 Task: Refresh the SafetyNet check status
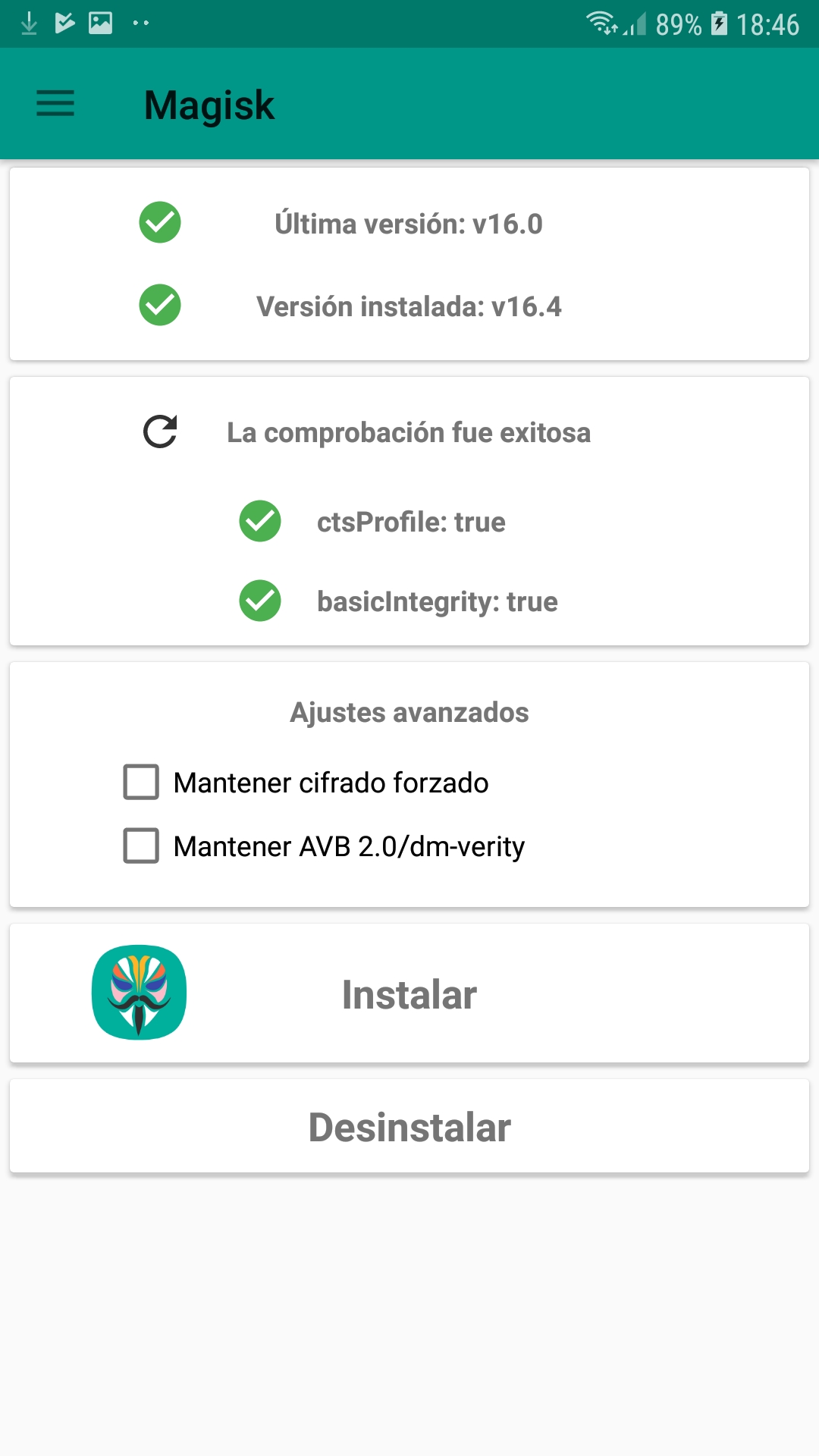[160, 432]
